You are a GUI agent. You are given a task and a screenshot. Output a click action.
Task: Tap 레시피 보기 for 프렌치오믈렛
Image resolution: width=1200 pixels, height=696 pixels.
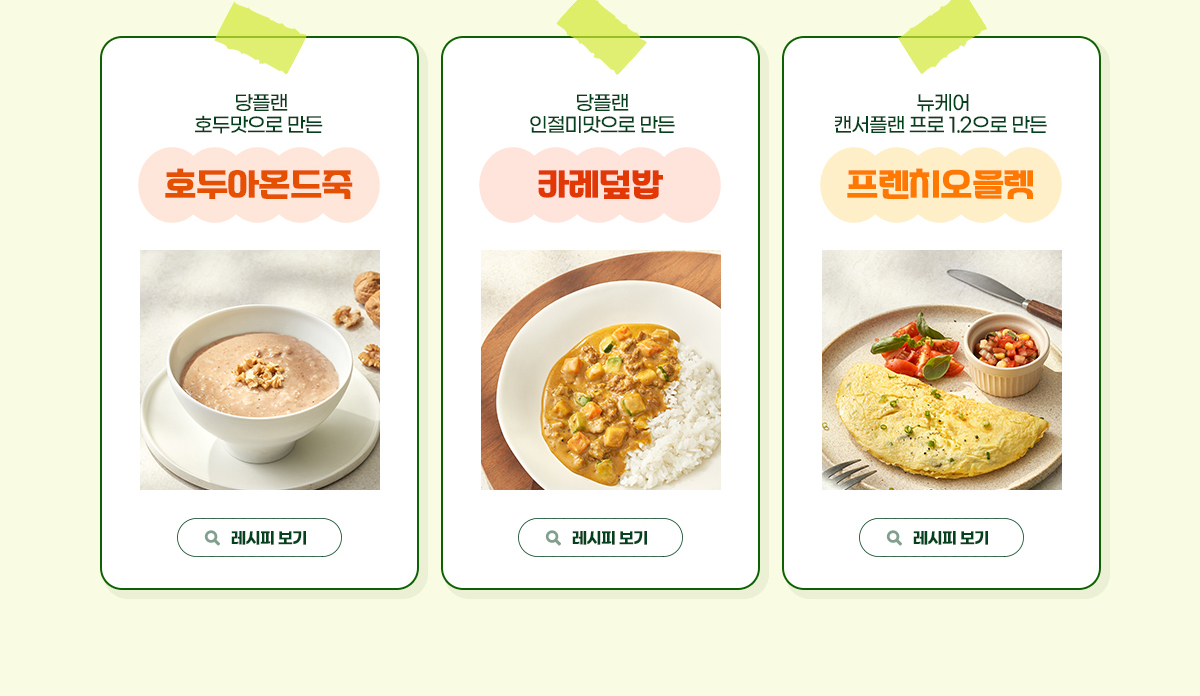(941, 538)
